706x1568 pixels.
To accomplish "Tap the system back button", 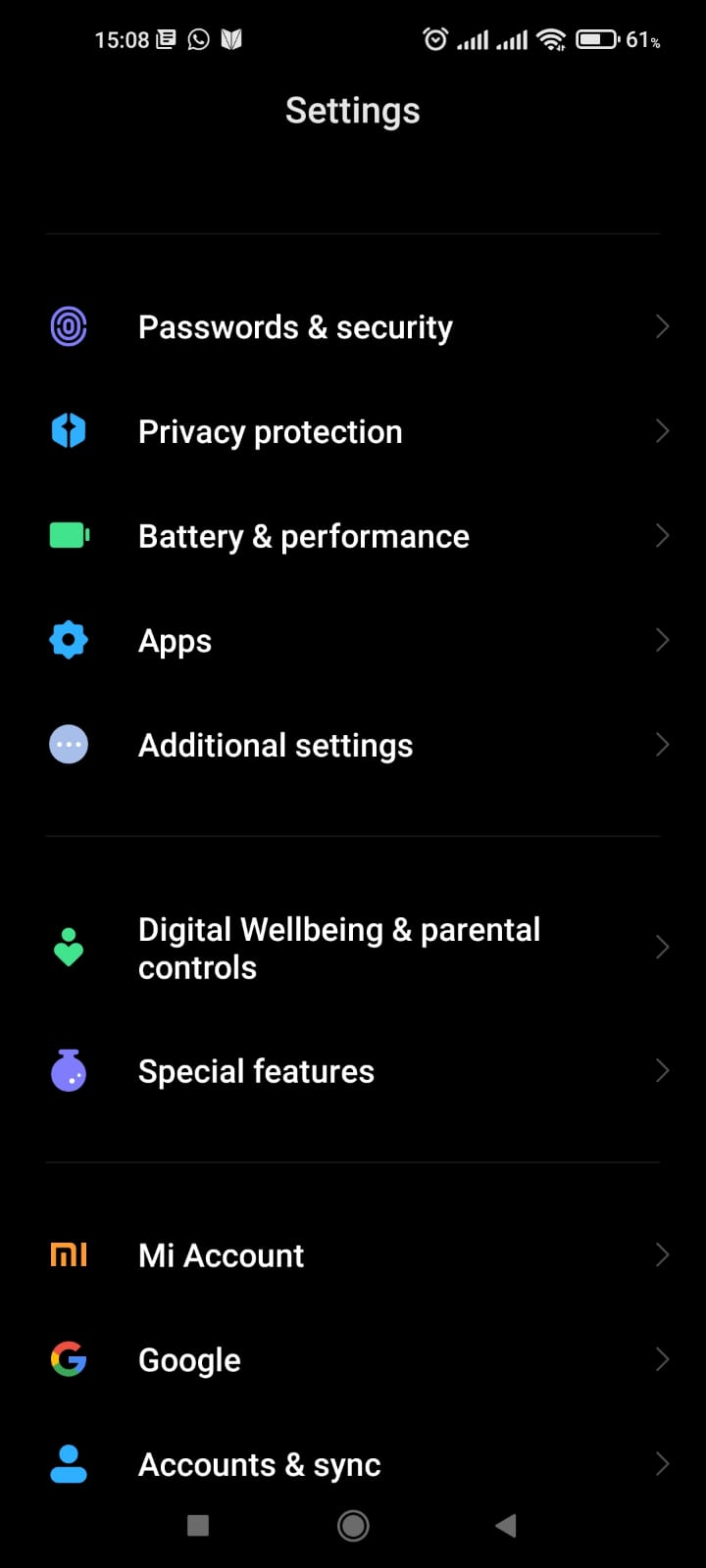I will click(506, 1525).
